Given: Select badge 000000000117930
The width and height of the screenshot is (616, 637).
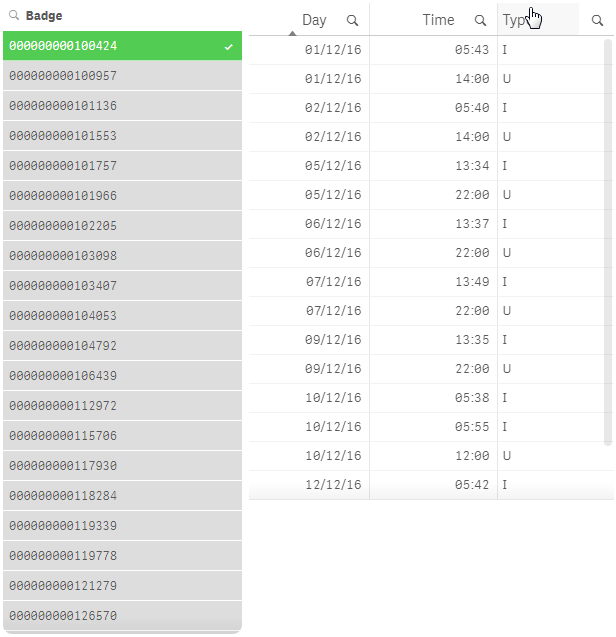Looking at the screenshot, I should tap(122, 466).
